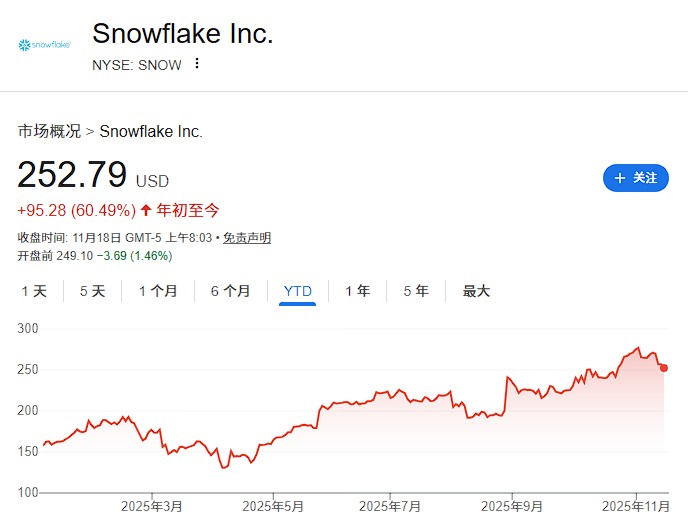This screenshot has height=522, width=688.
Task: Open the 市场概况 breadcrumb link
Action: tap(49, 131)
